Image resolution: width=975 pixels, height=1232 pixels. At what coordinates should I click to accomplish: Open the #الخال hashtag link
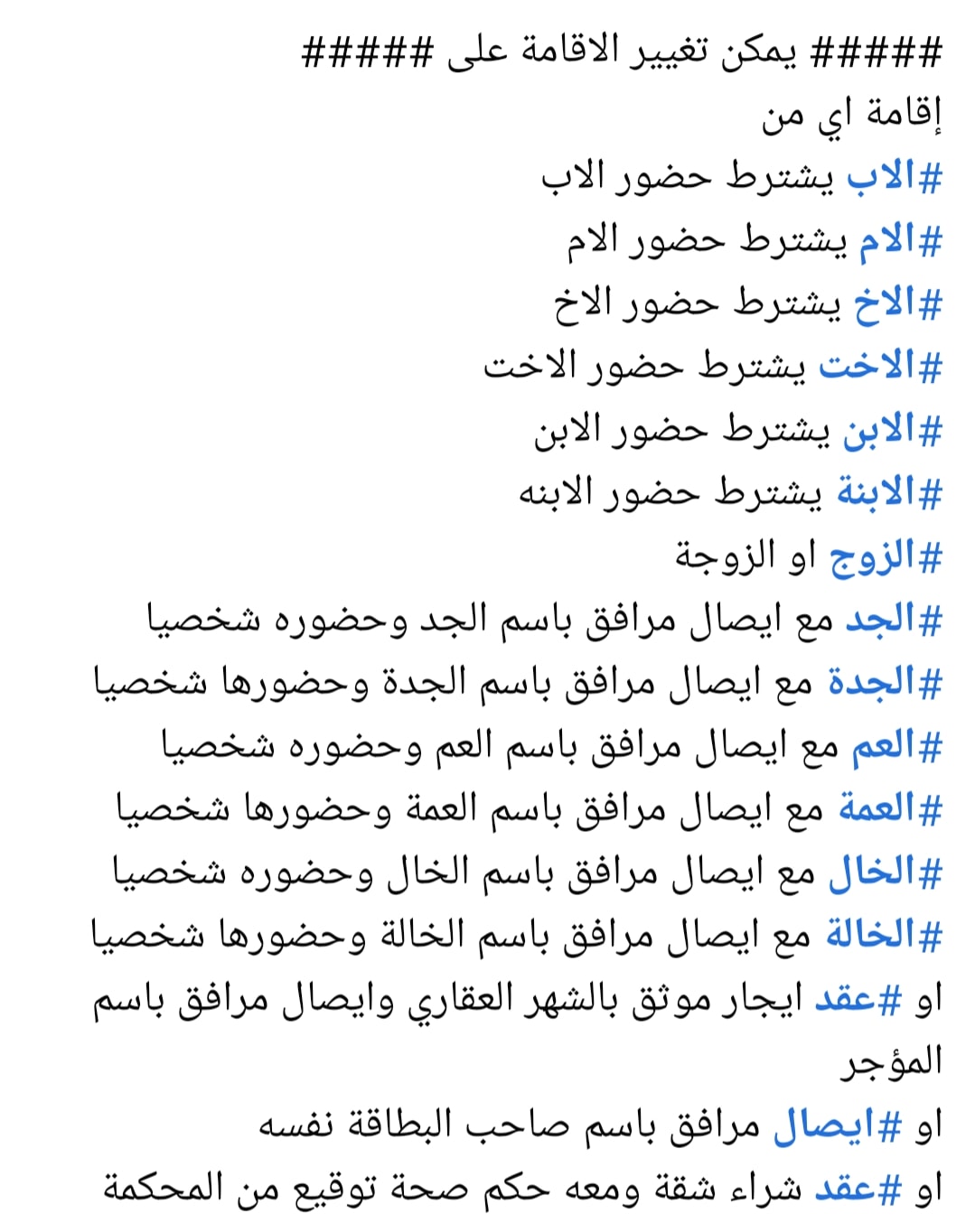pos(886,873)
